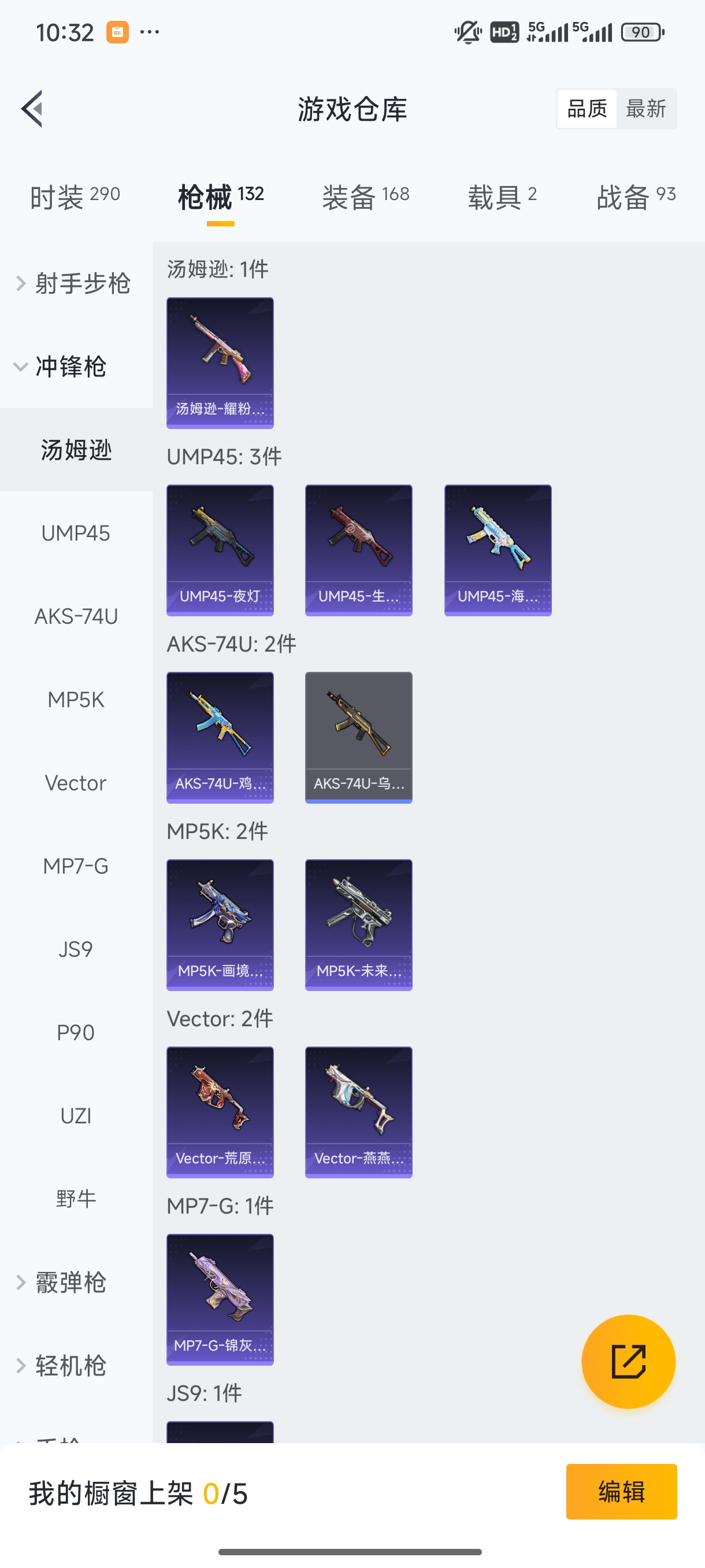
Task: Switch to the 时装 tab
Action: pyautogui.click(x=75, y=197)
